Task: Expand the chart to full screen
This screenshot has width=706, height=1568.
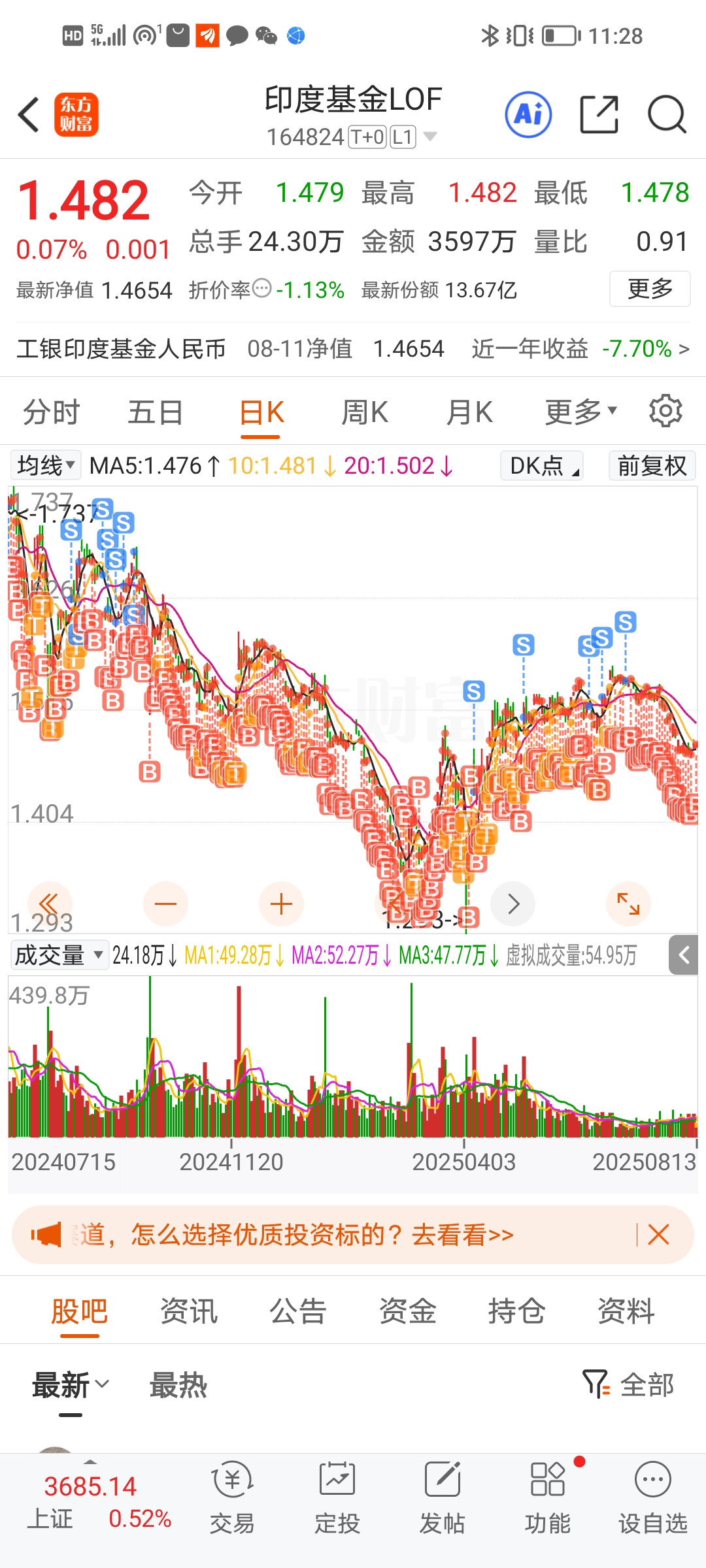Action: coord(628,904)
